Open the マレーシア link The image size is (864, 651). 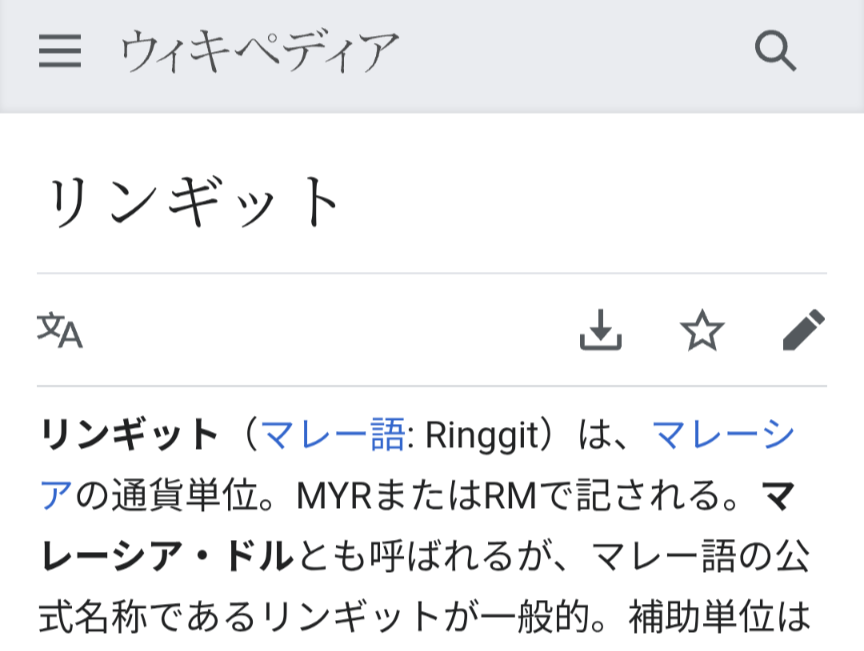[723, 435]
